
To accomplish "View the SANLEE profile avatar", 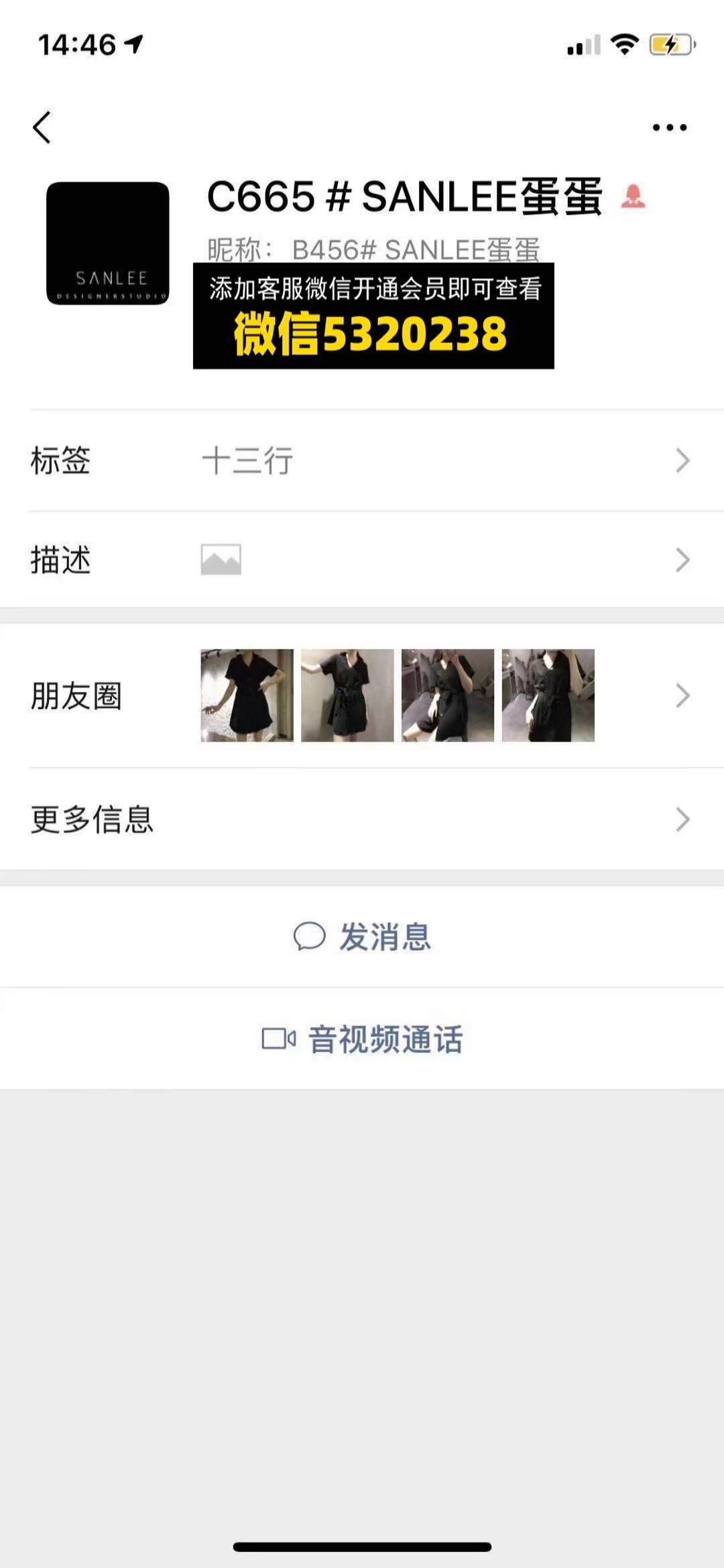I will point(108,243).
